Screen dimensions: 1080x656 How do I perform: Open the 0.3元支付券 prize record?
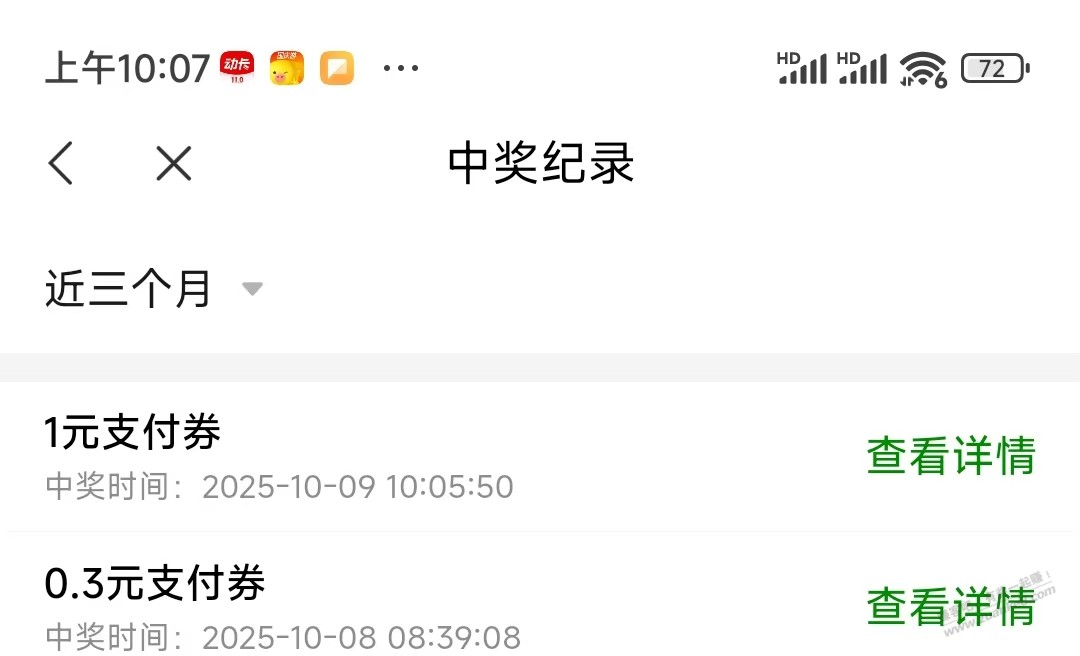pos(155,584)
